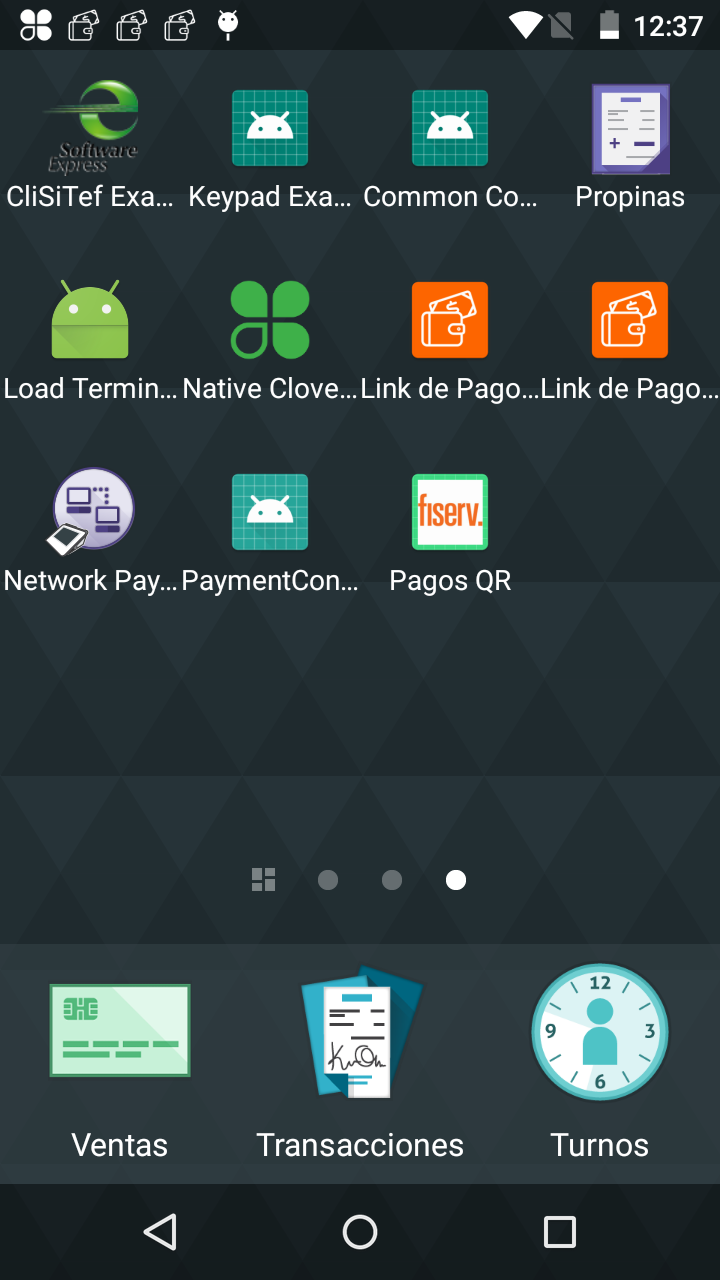Show the all-apps grid page indicator
The width and height of the screenshot is (720, 1280).
coord(263,880)
